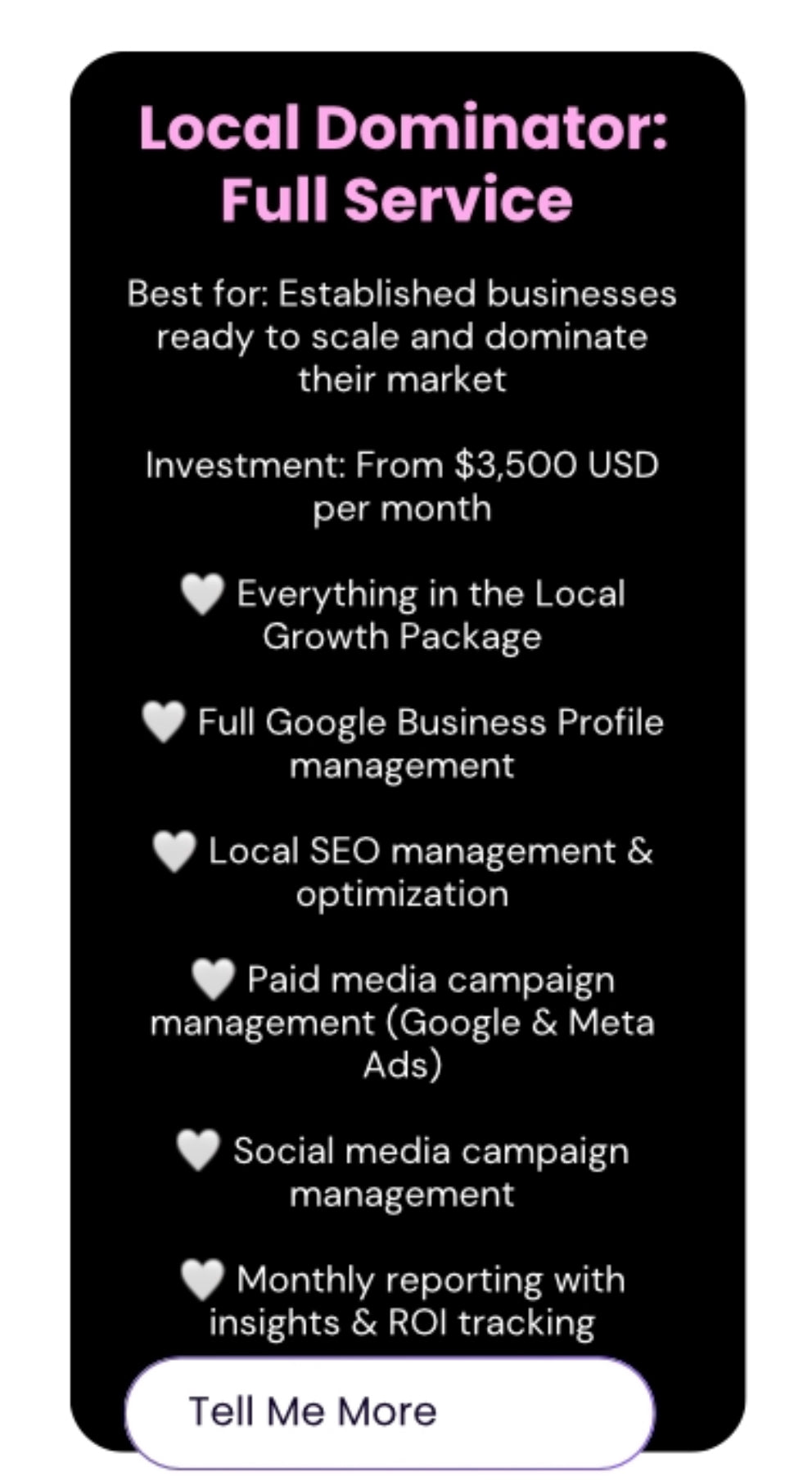
Task: Click the heart icon beside Local SEO management
Action: click(x=174, y=850)
